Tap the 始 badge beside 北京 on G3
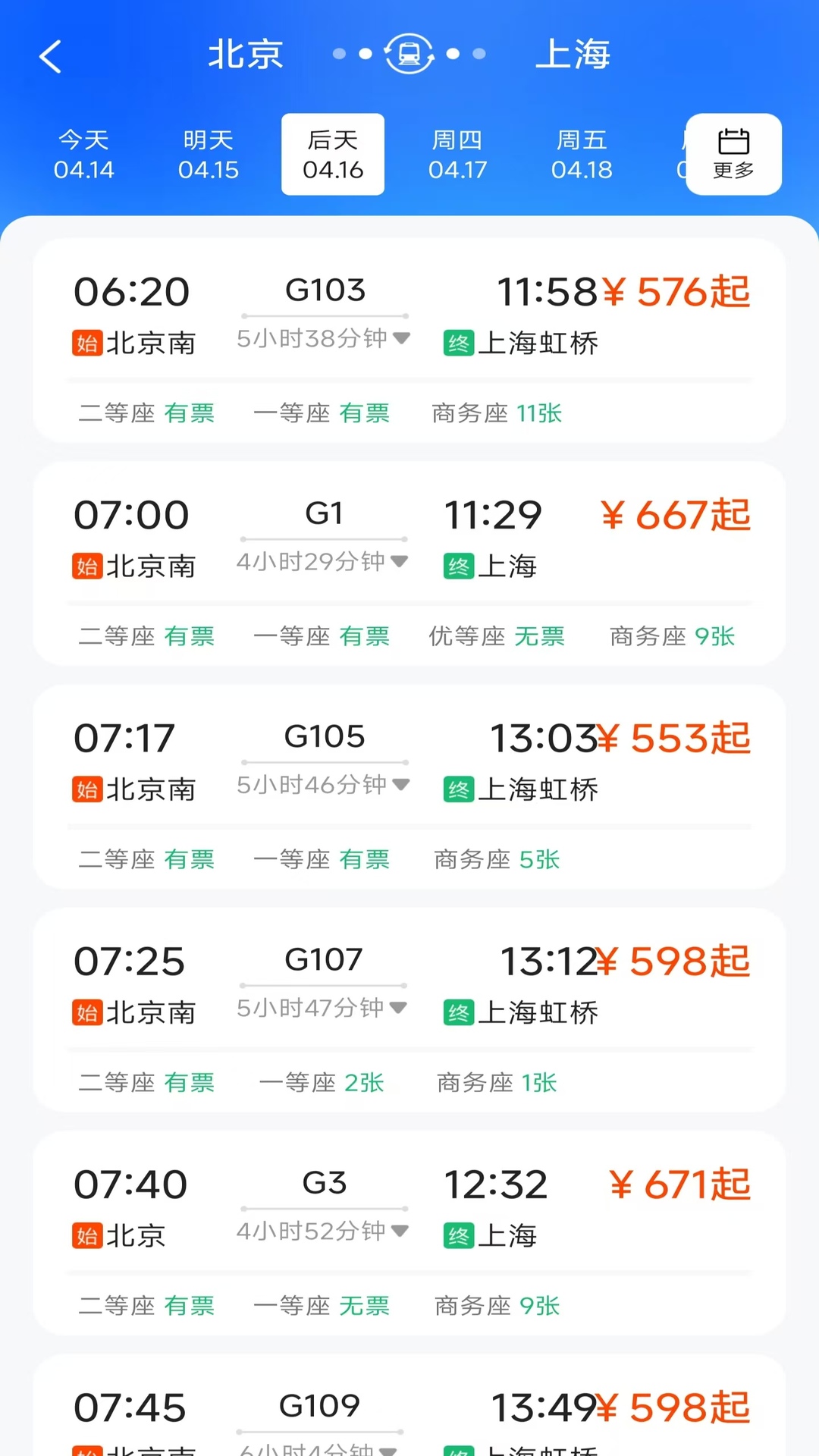The width and height of the screenshot is (819, 1456). tap(86, 1236)
